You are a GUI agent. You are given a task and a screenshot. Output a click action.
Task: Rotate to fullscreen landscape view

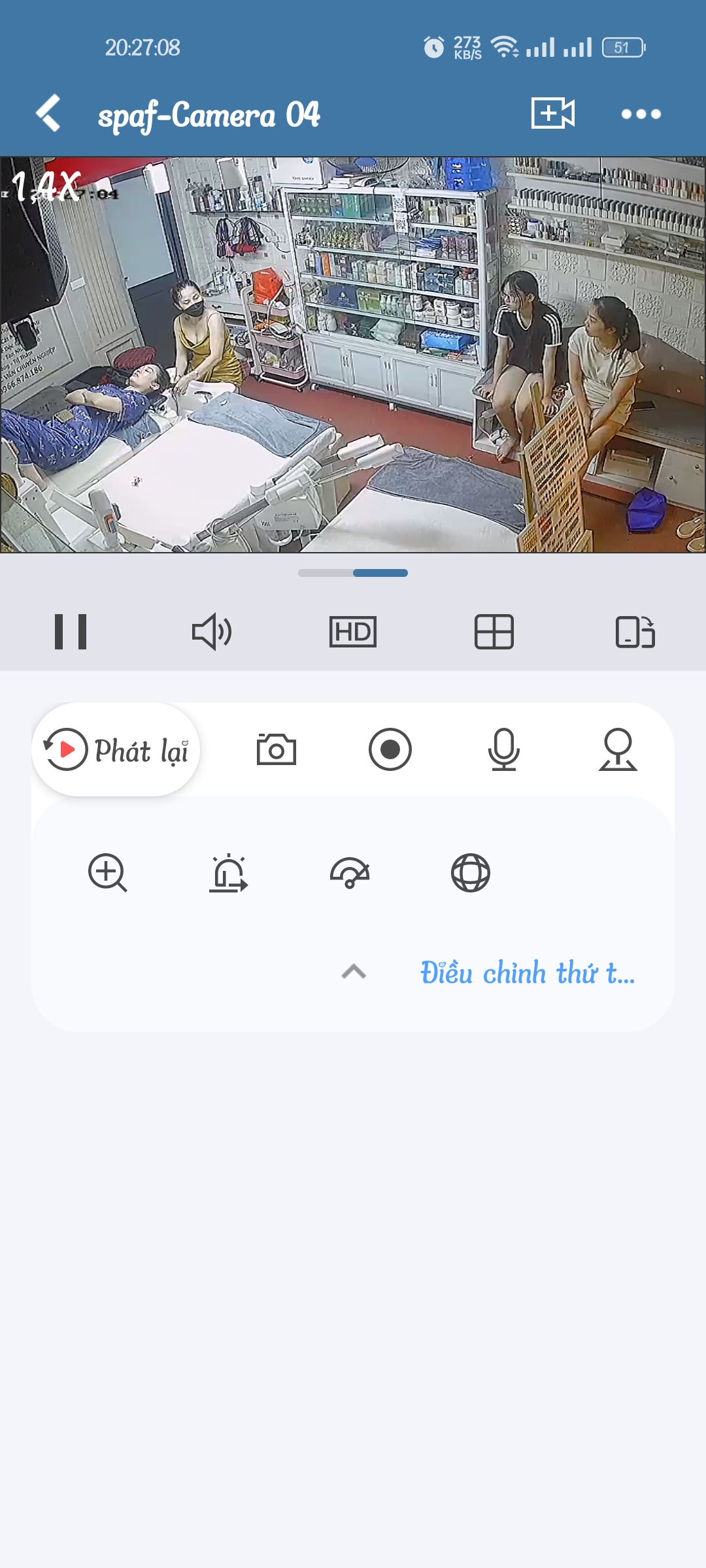coord(635,632)
